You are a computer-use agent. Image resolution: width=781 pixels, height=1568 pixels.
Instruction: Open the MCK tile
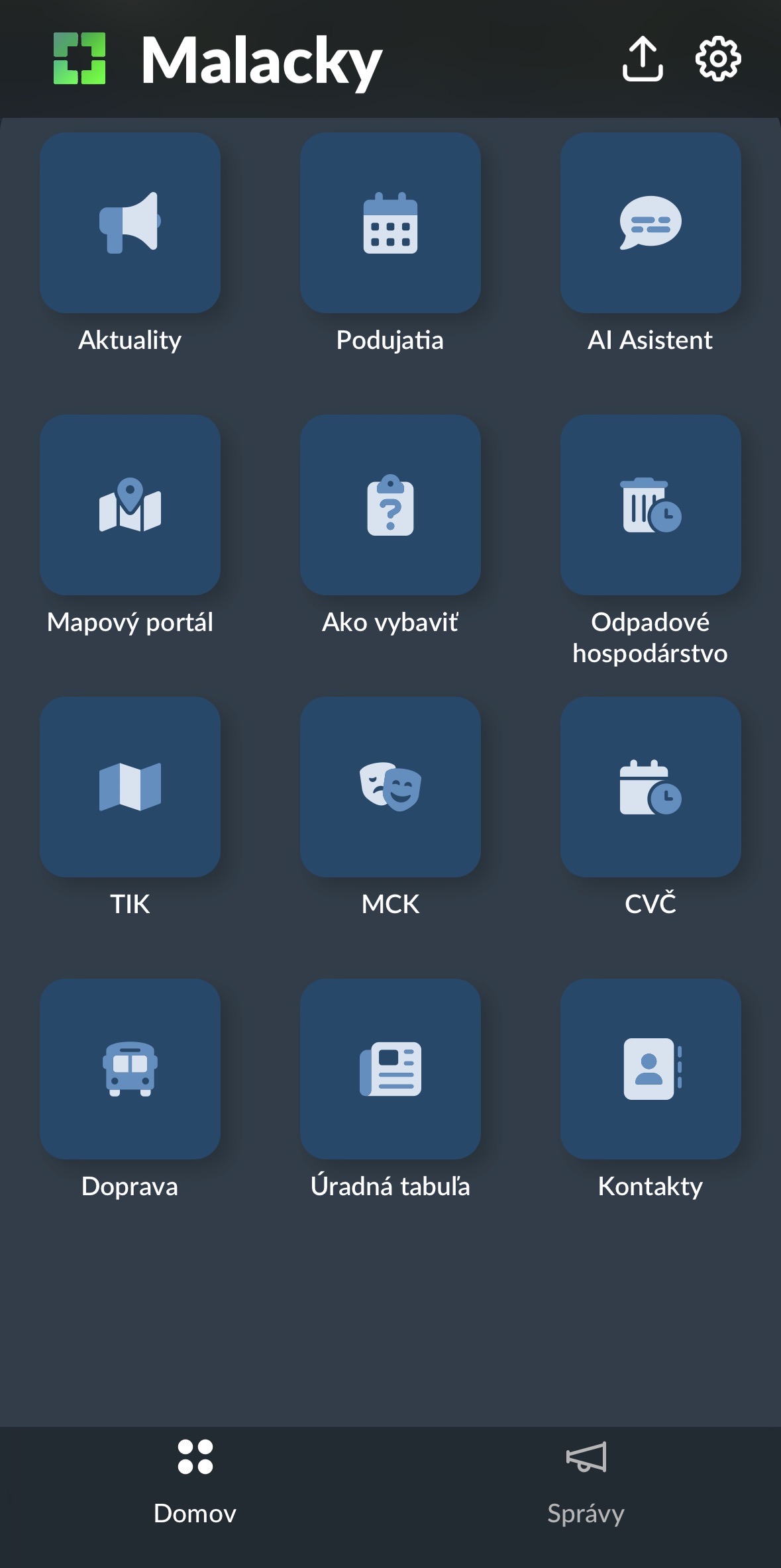coord(390,787)
